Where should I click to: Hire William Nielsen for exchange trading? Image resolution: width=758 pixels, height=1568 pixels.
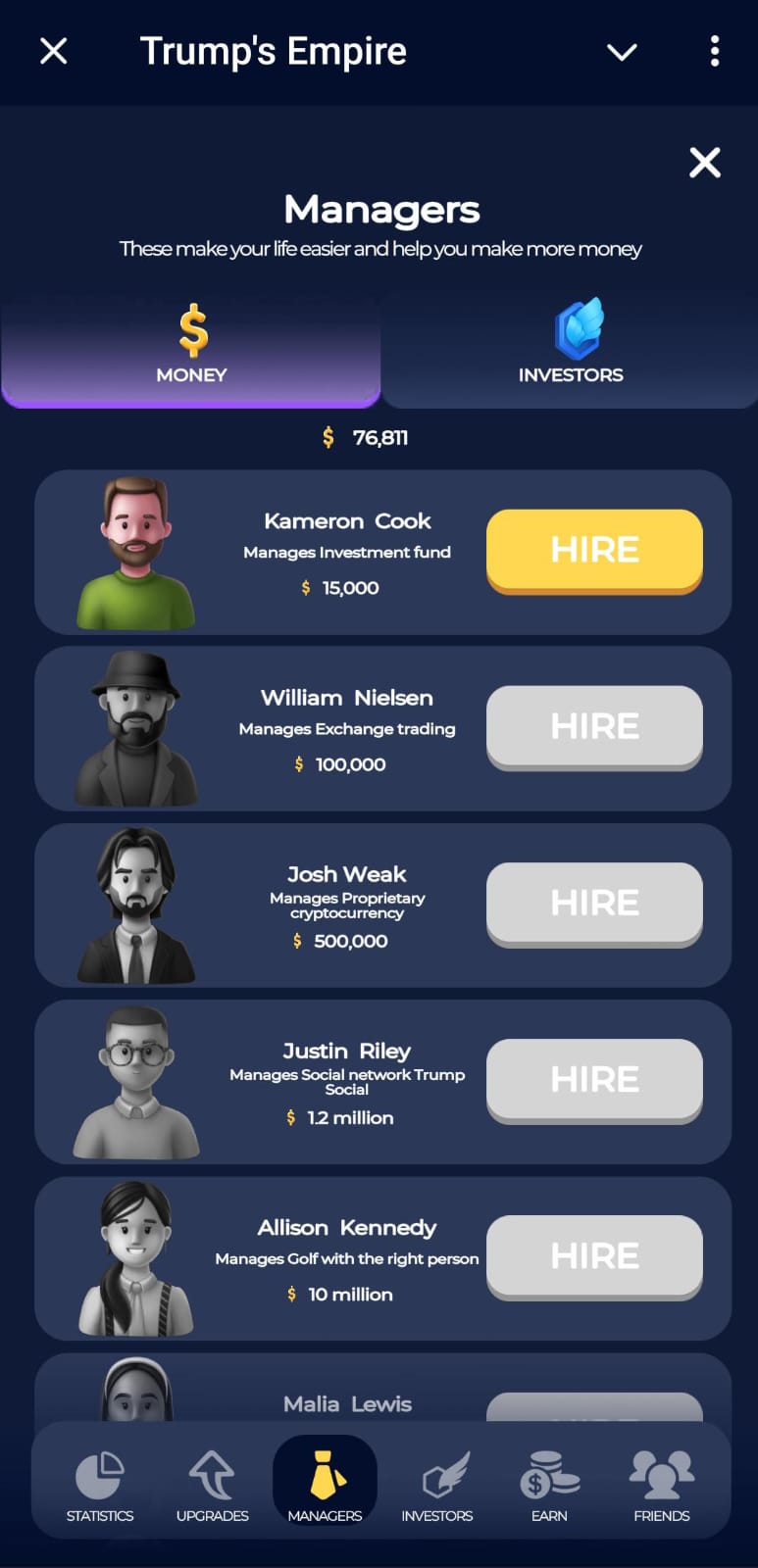point(594,726)
